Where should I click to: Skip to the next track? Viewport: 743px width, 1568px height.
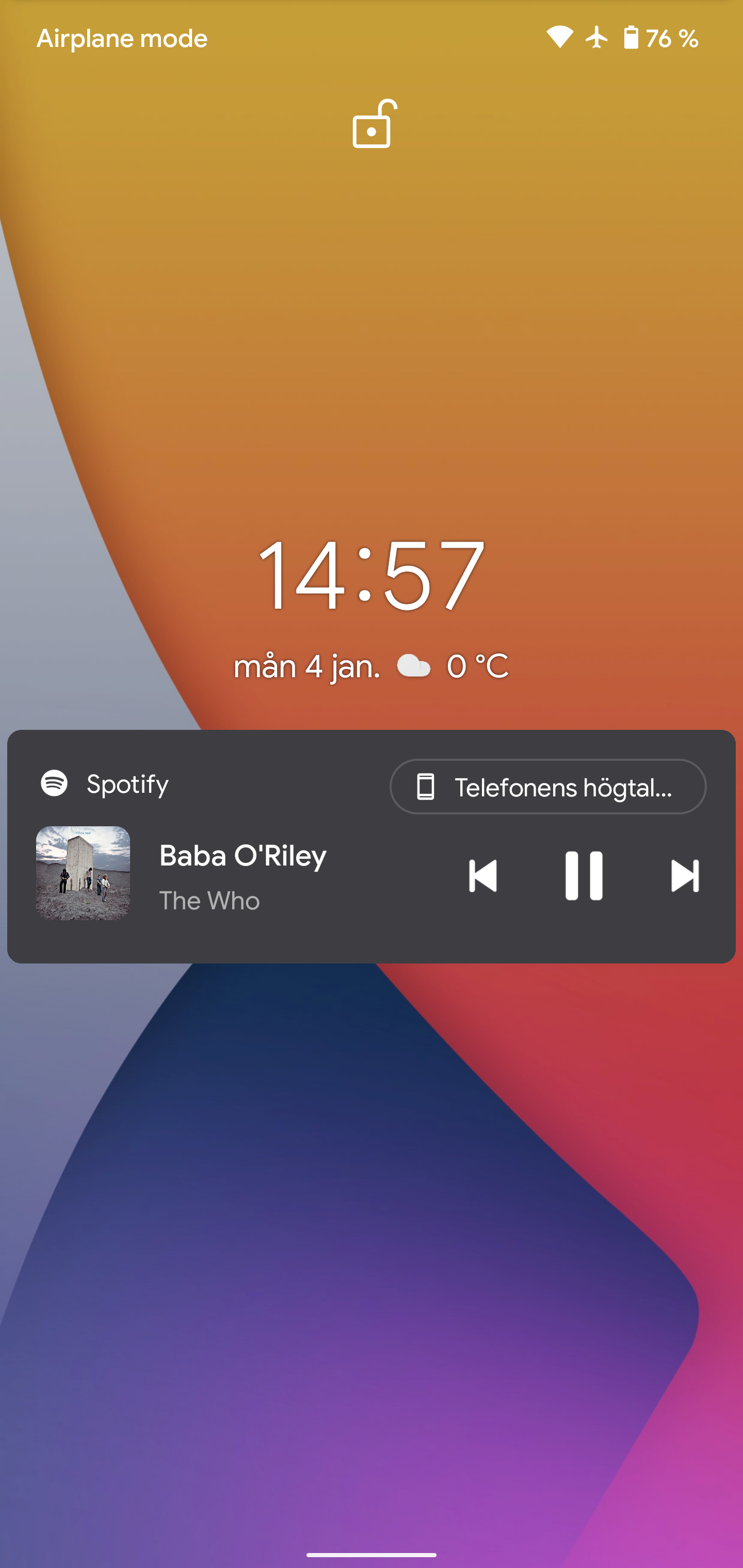click(685, 875)
